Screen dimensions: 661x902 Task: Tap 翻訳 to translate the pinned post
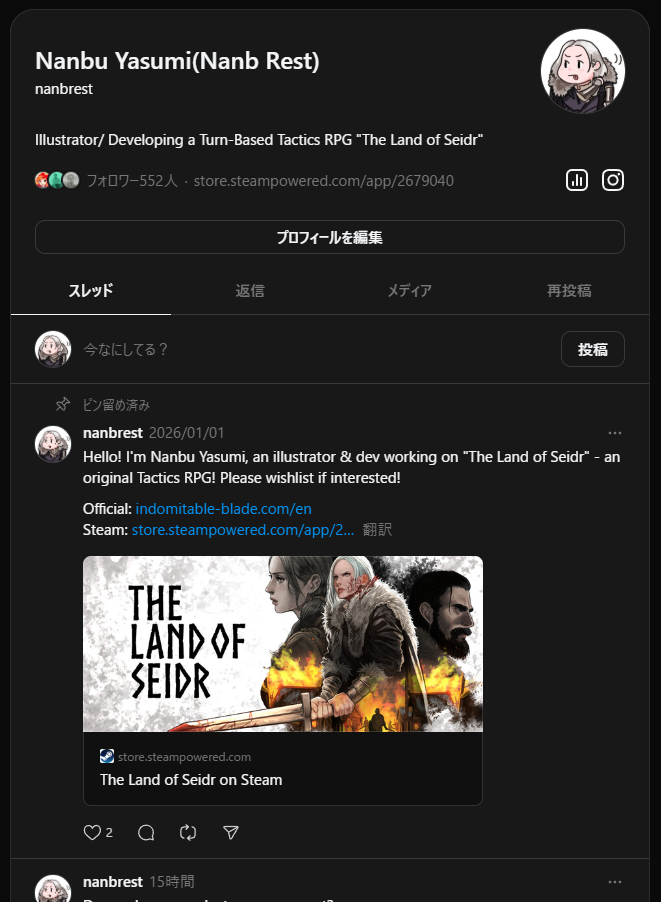tap(377, 529)
